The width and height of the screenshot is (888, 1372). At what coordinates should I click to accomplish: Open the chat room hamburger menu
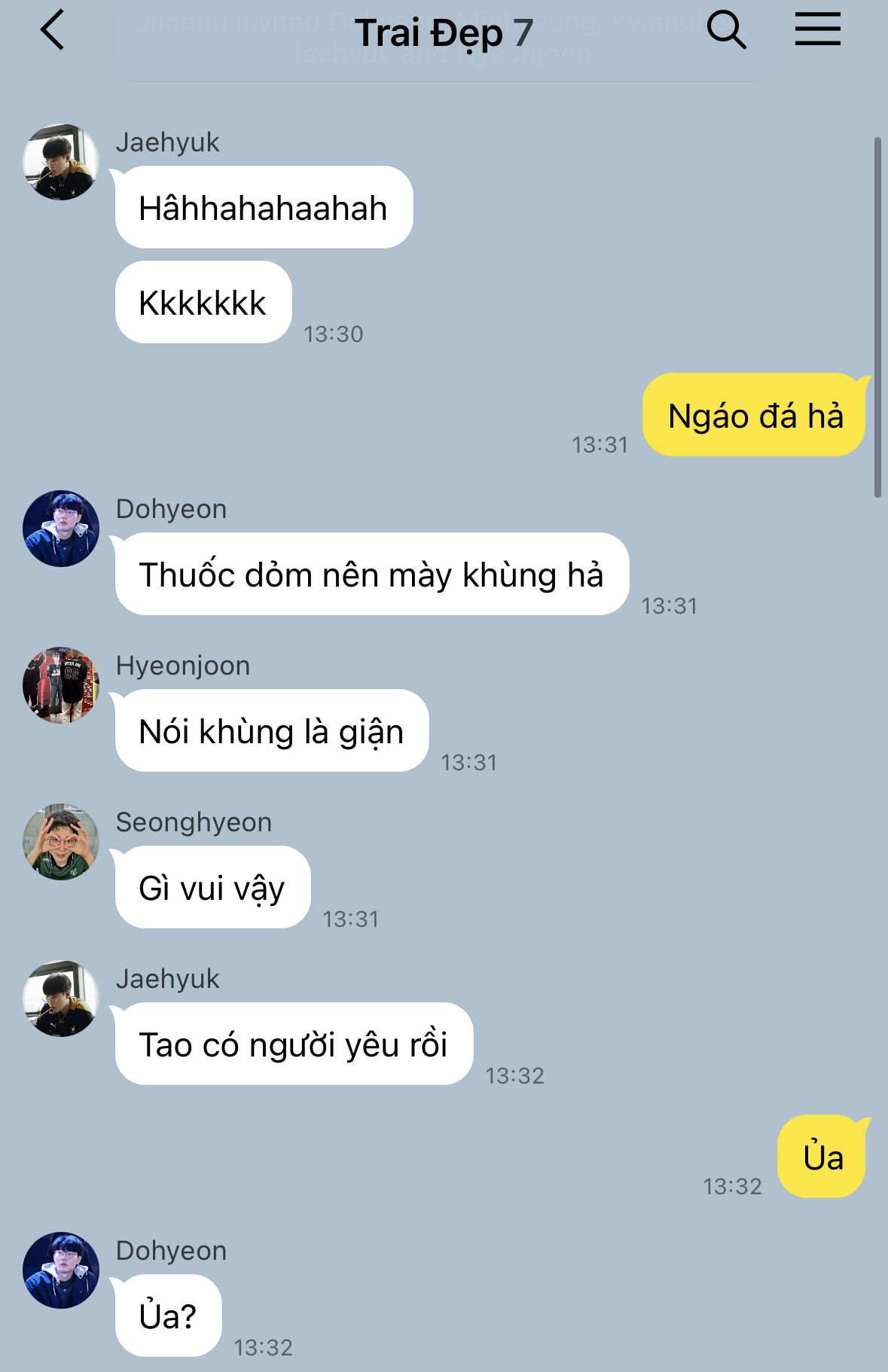point(818,30)
